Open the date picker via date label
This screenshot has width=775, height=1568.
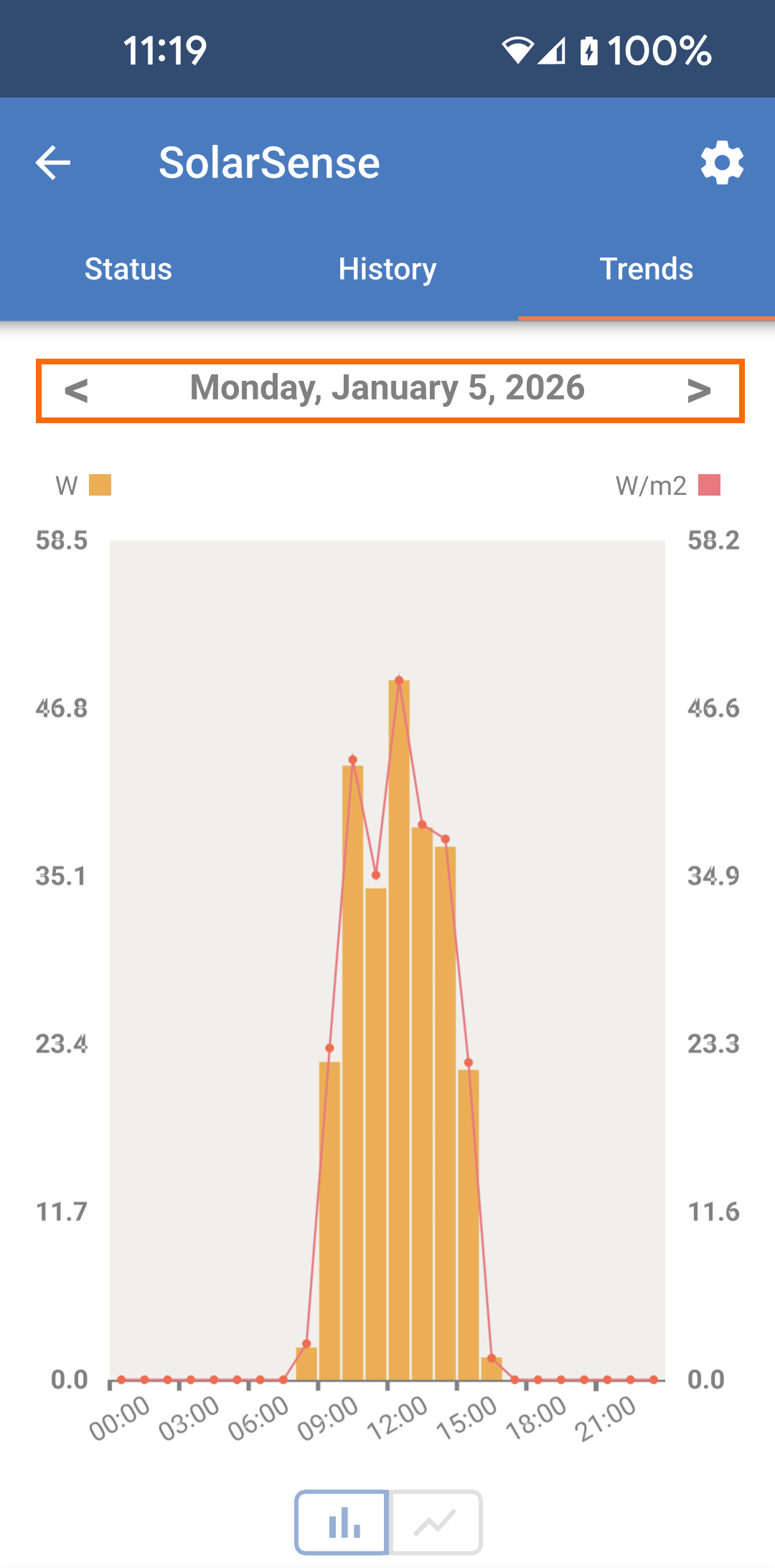(387, 388)
